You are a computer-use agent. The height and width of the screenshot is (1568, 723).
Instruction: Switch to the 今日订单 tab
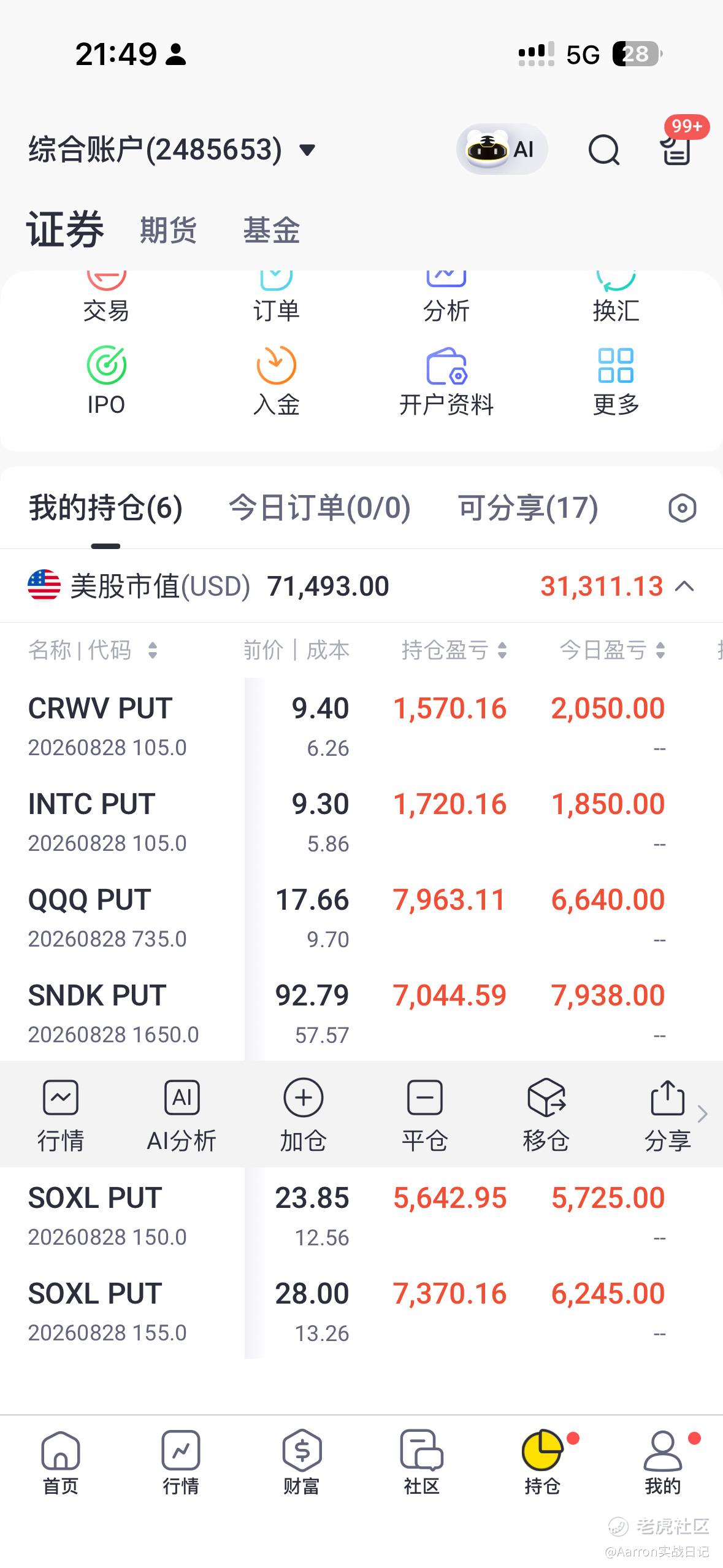coord(319,508)
